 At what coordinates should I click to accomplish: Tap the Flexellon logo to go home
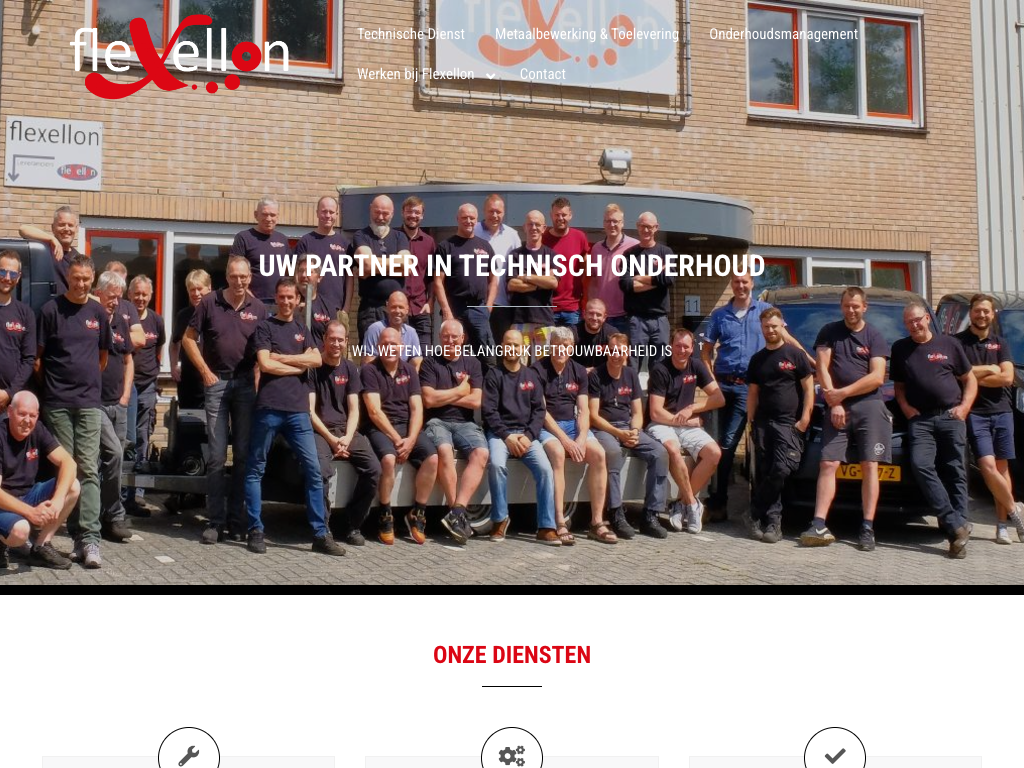[x=179, y=57]
